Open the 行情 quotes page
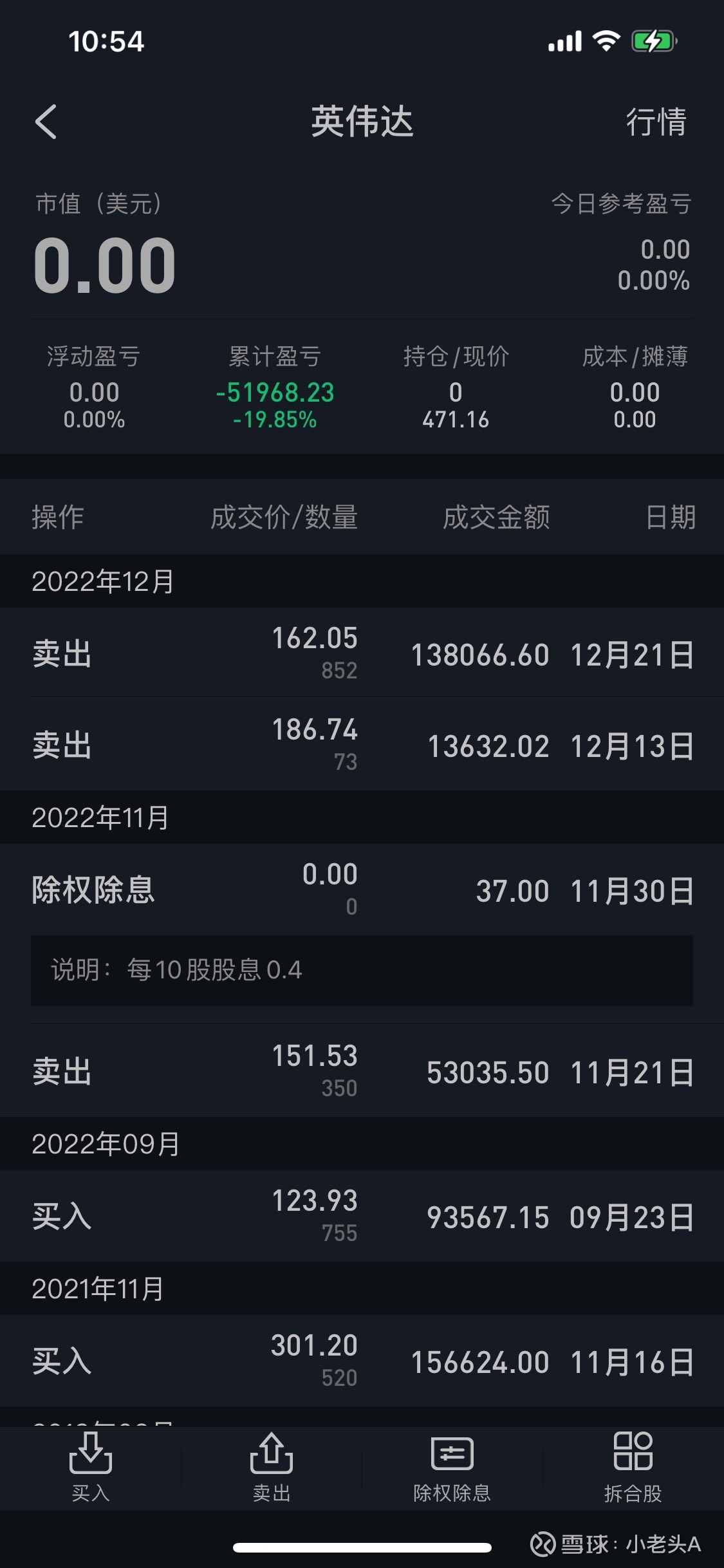 pyautogui.click(x=657, y=123)
